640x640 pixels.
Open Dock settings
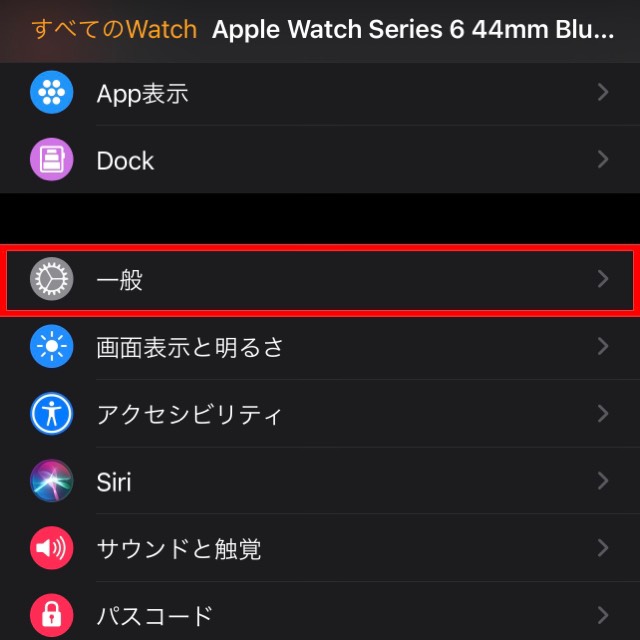click(320, 160)
